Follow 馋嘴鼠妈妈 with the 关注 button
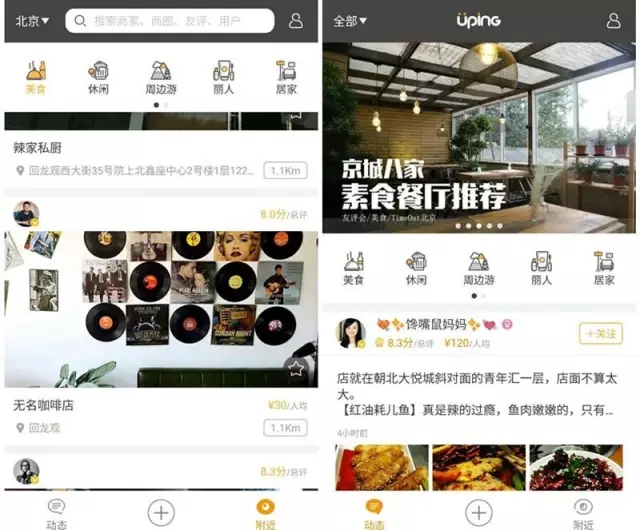640x530 pixels. (x=599, y=333)
